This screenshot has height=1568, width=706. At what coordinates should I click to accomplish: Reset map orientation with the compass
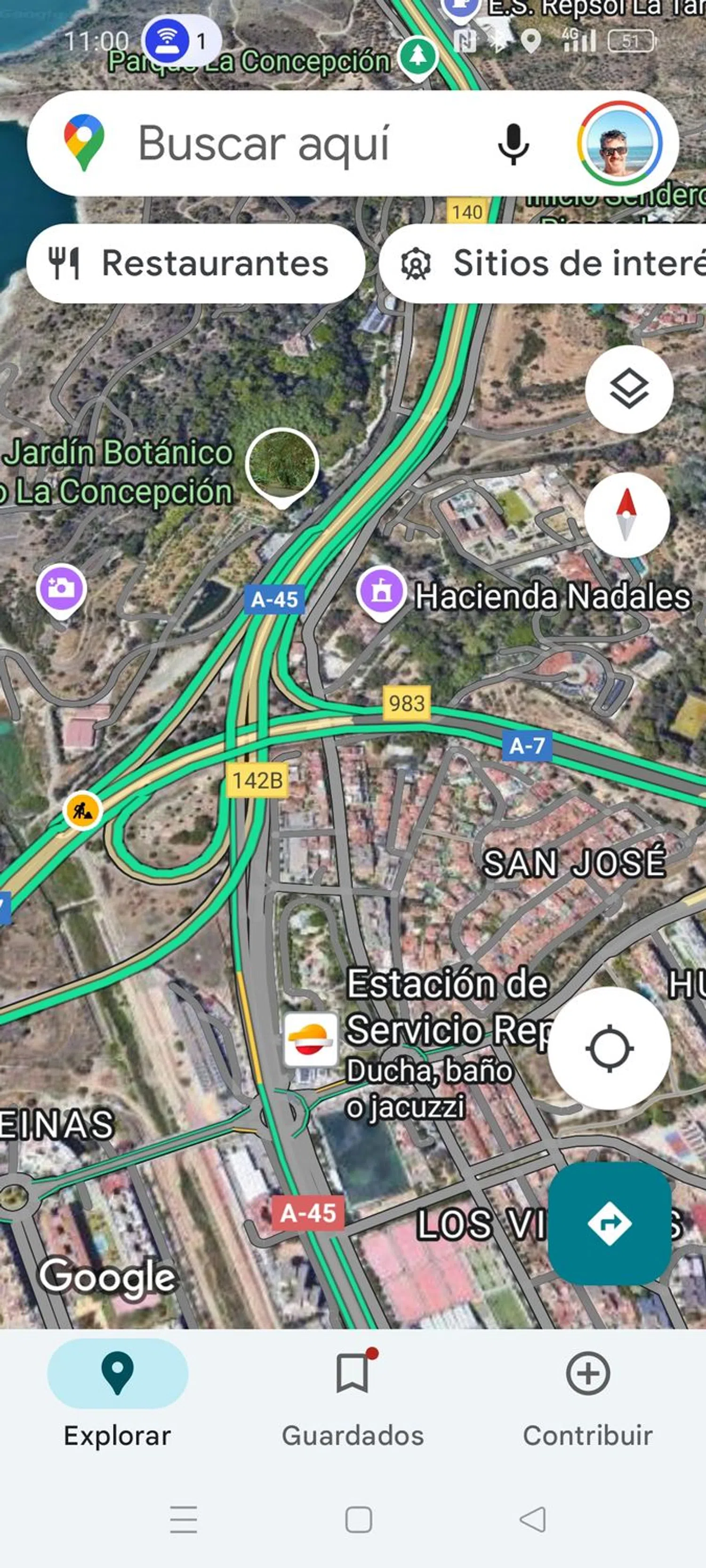(x=627, y=515)
